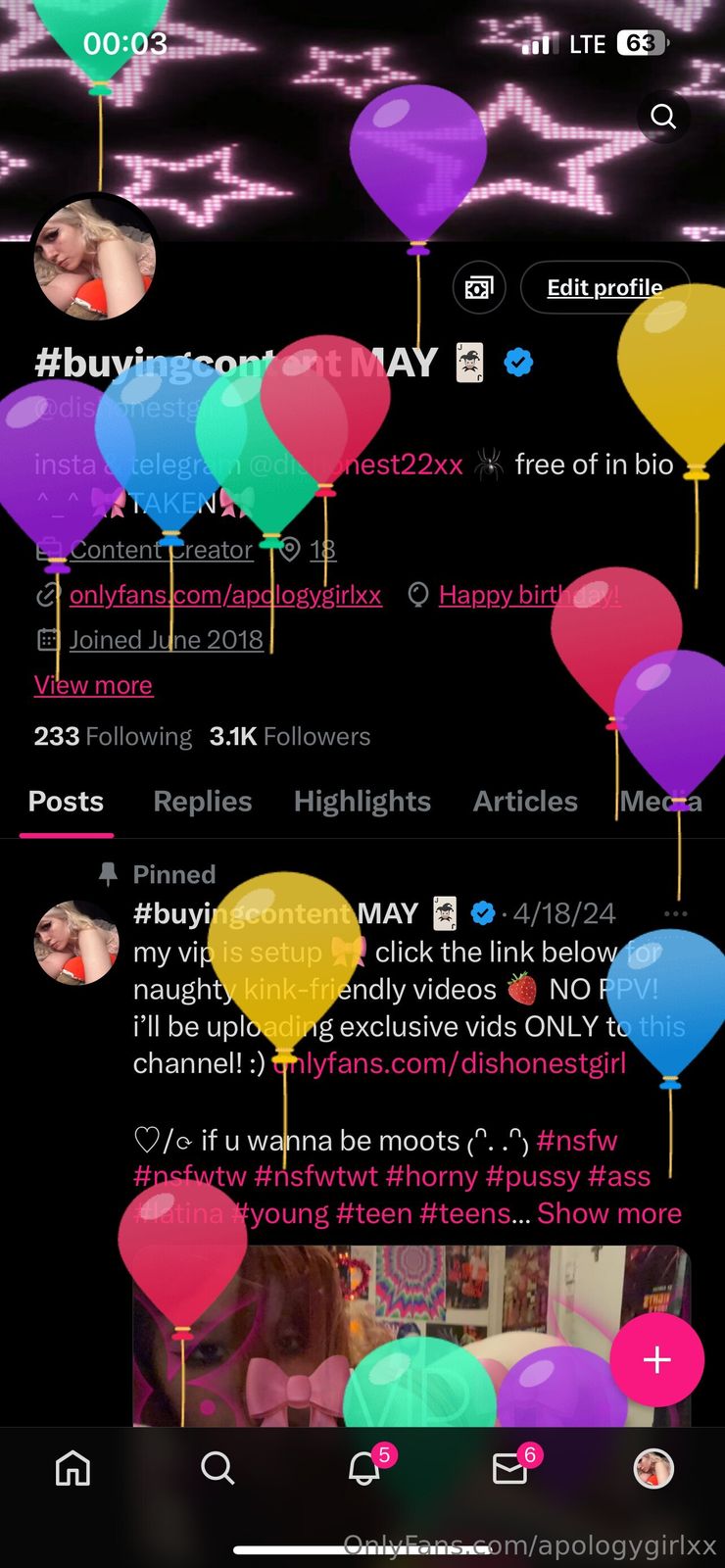Open the notifications bell
Screen dimensions: 725x1568
pos(364,1468)
